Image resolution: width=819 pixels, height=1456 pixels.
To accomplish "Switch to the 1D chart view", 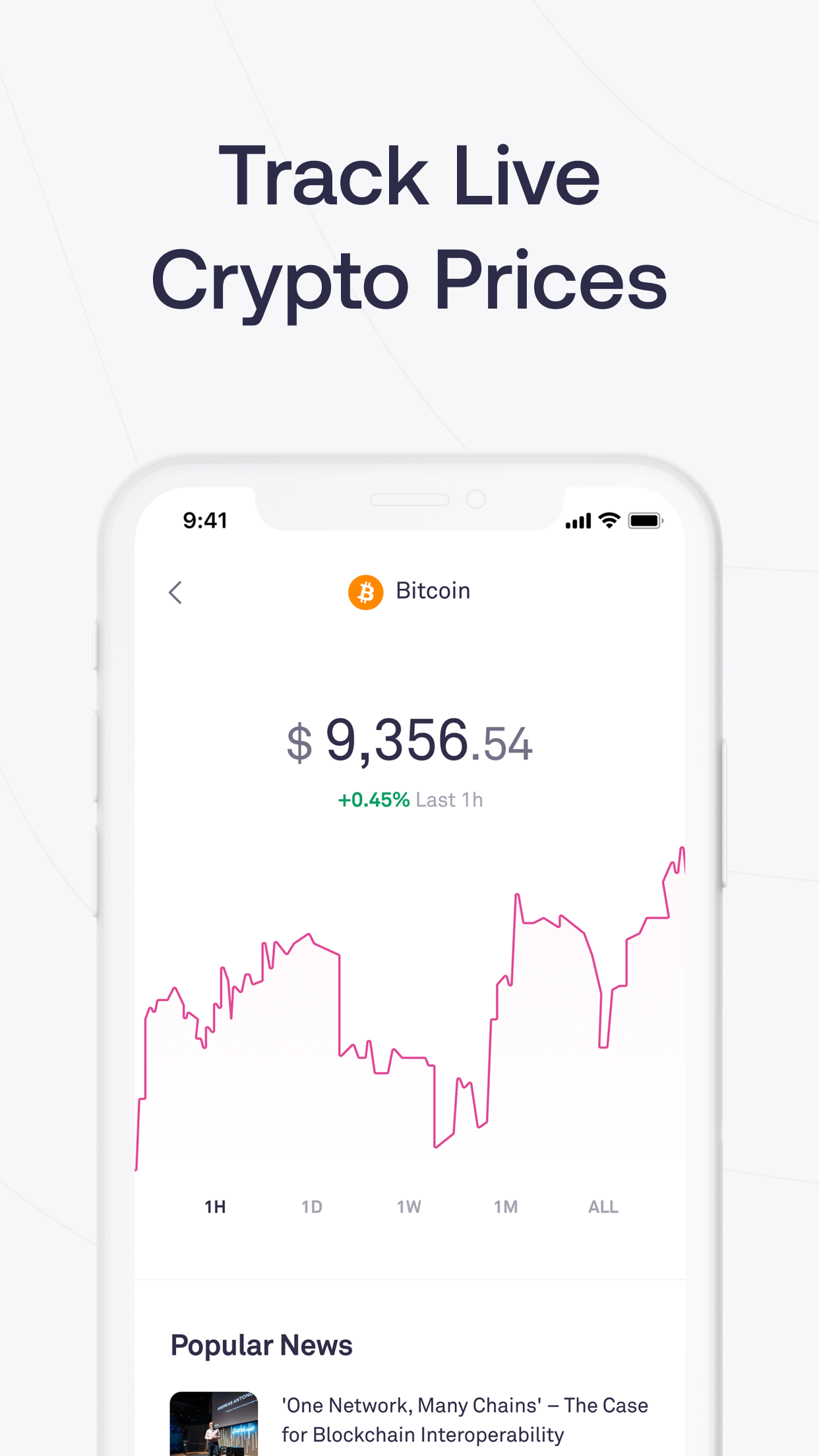I will [312, 1206].
